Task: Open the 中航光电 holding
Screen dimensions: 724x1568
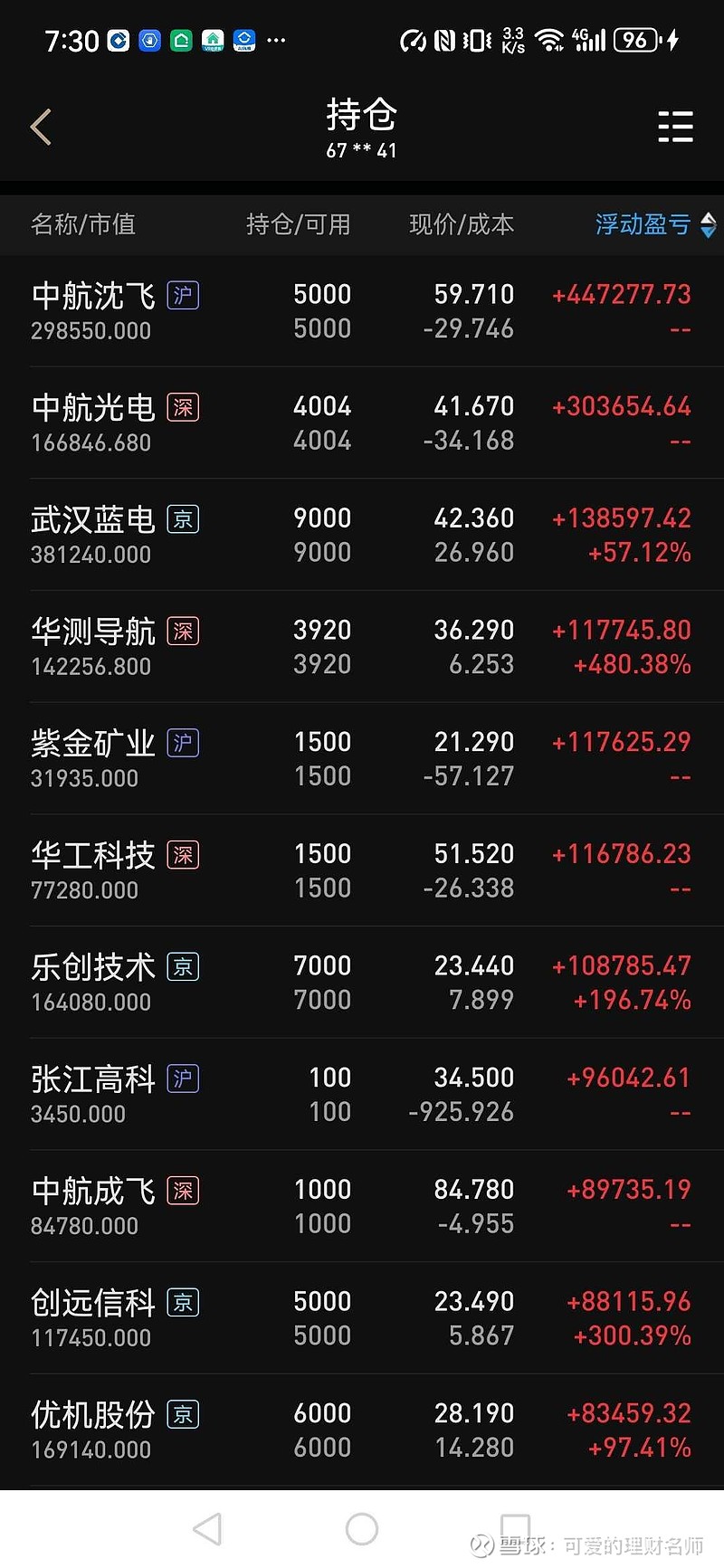Action: tap(362, 423)
